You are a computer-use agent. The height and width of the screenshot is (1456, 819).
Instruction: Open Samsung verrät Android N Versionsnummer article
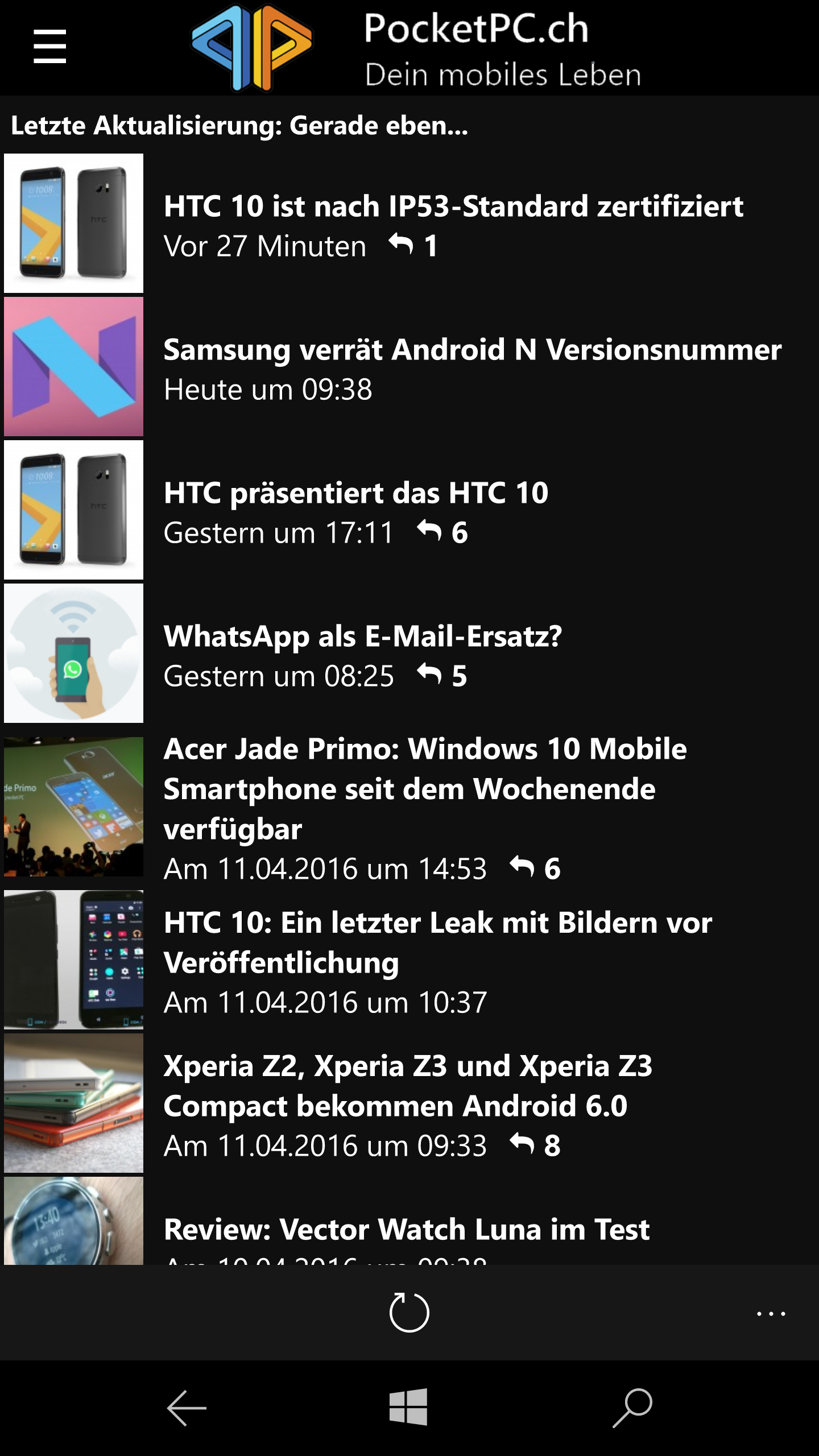[409, 367]
